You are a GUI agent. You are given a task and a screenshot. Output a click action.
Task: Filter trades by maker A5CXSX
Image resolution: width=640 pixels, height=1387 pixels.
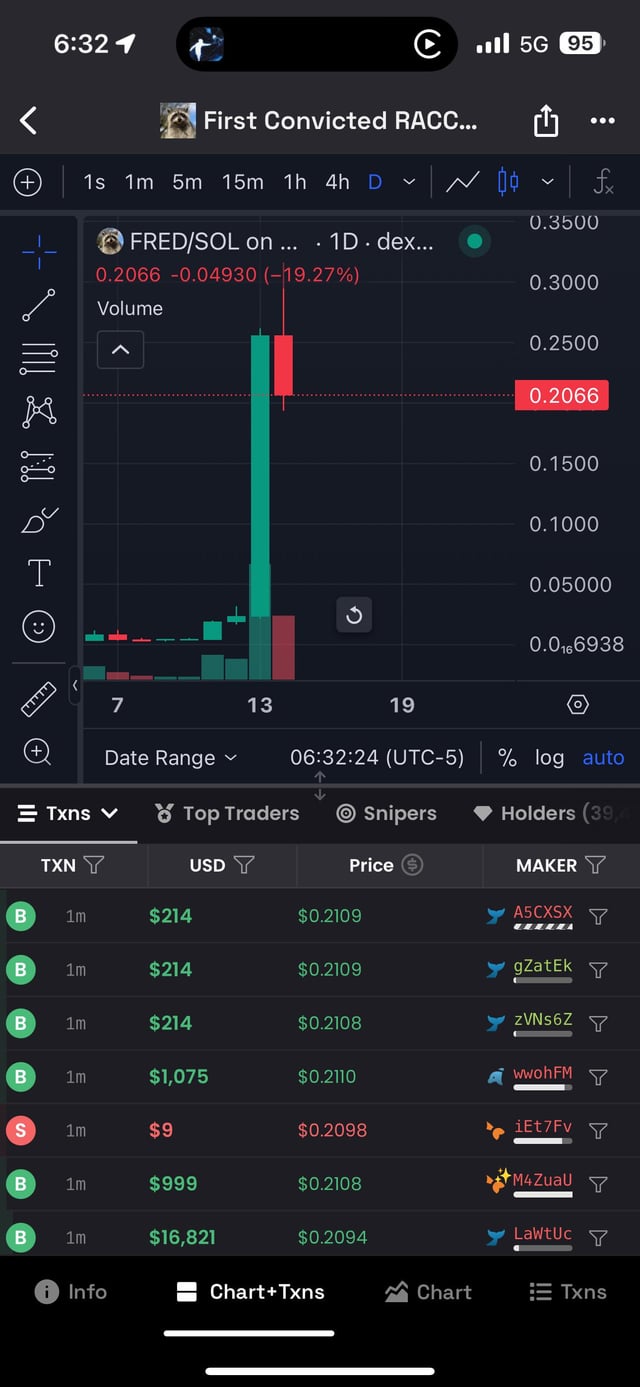[598, 916]
